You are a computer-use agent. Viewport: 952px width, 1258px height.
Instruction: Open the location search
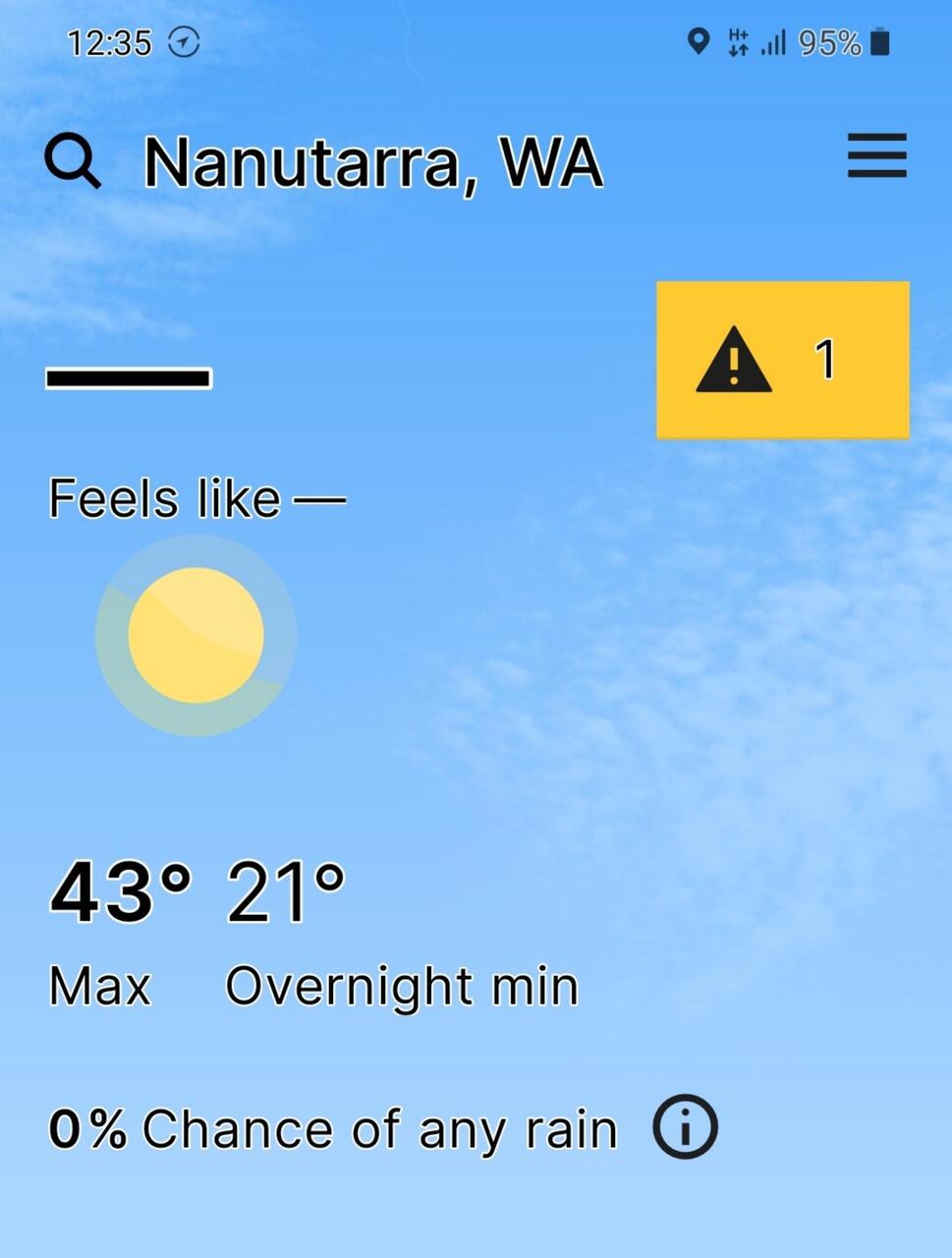coord(73,161)
